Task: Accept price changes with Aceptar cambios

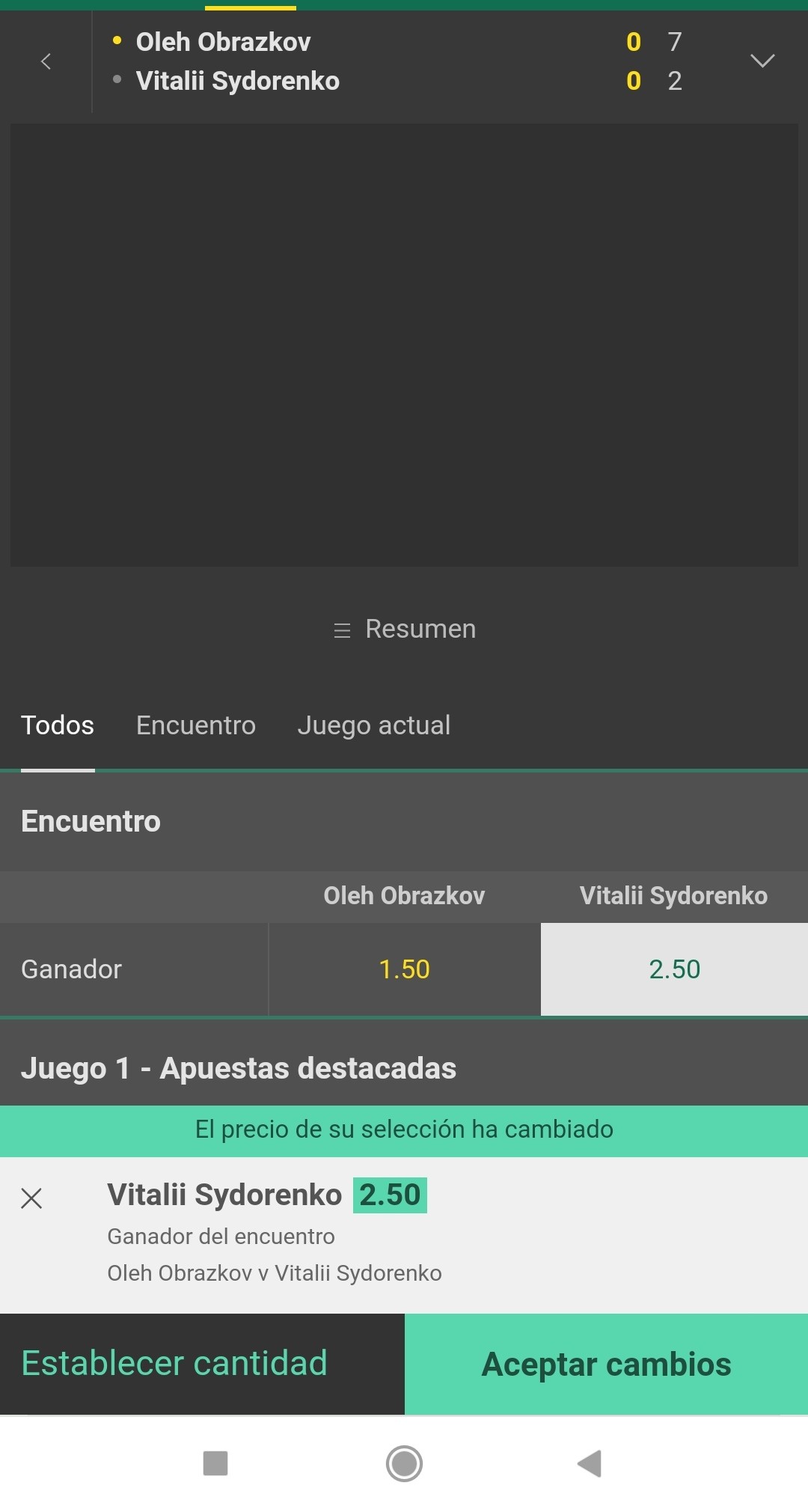Action: [606, 1364]
